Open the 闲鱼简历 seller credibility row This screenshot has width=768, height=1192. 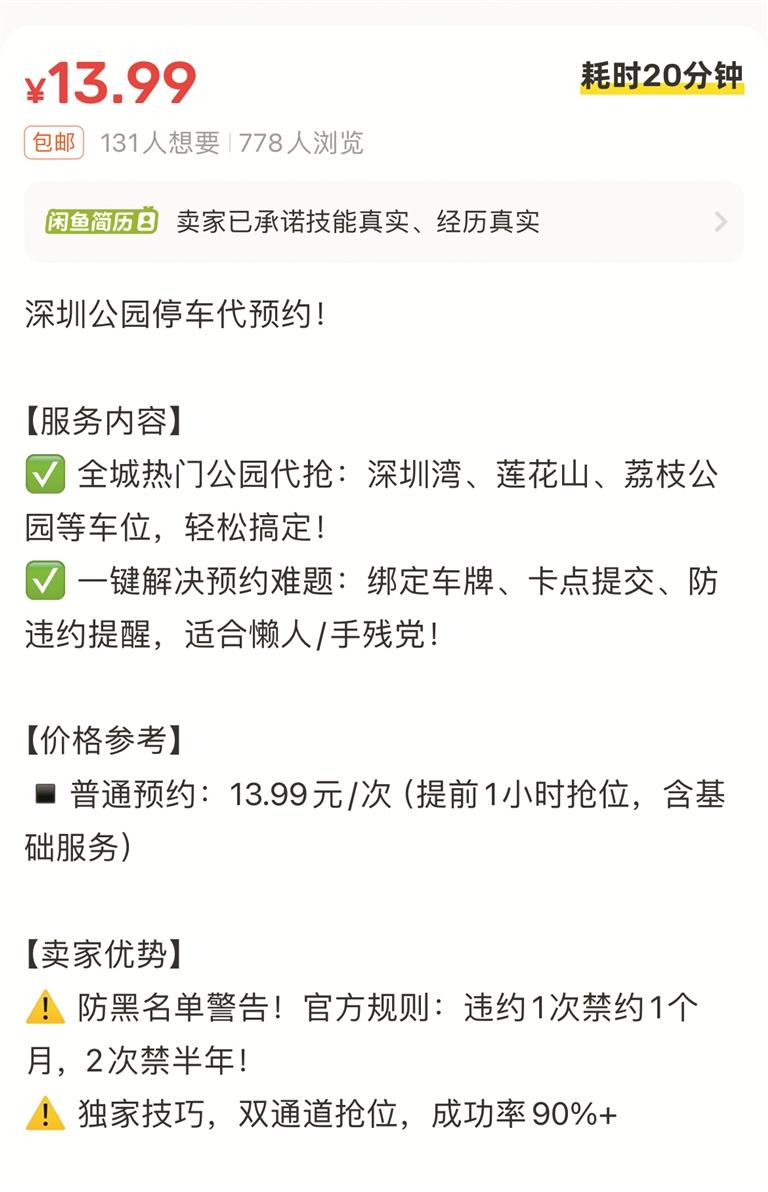click(384, 222)
